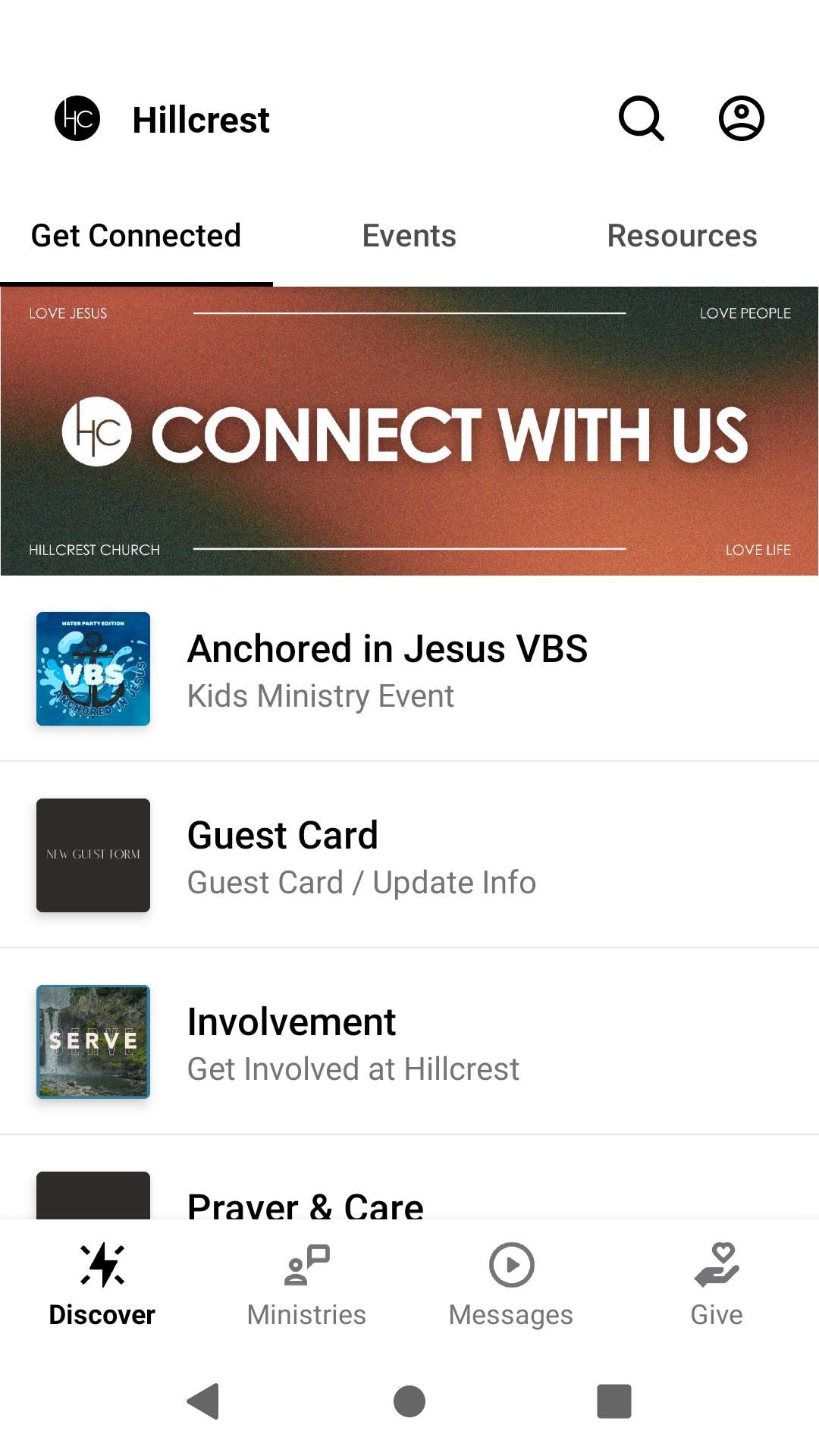The width and height of the screenshot is (819, 1456).
Task: Open the Prayer & Care row
Action: point(409,1200)
